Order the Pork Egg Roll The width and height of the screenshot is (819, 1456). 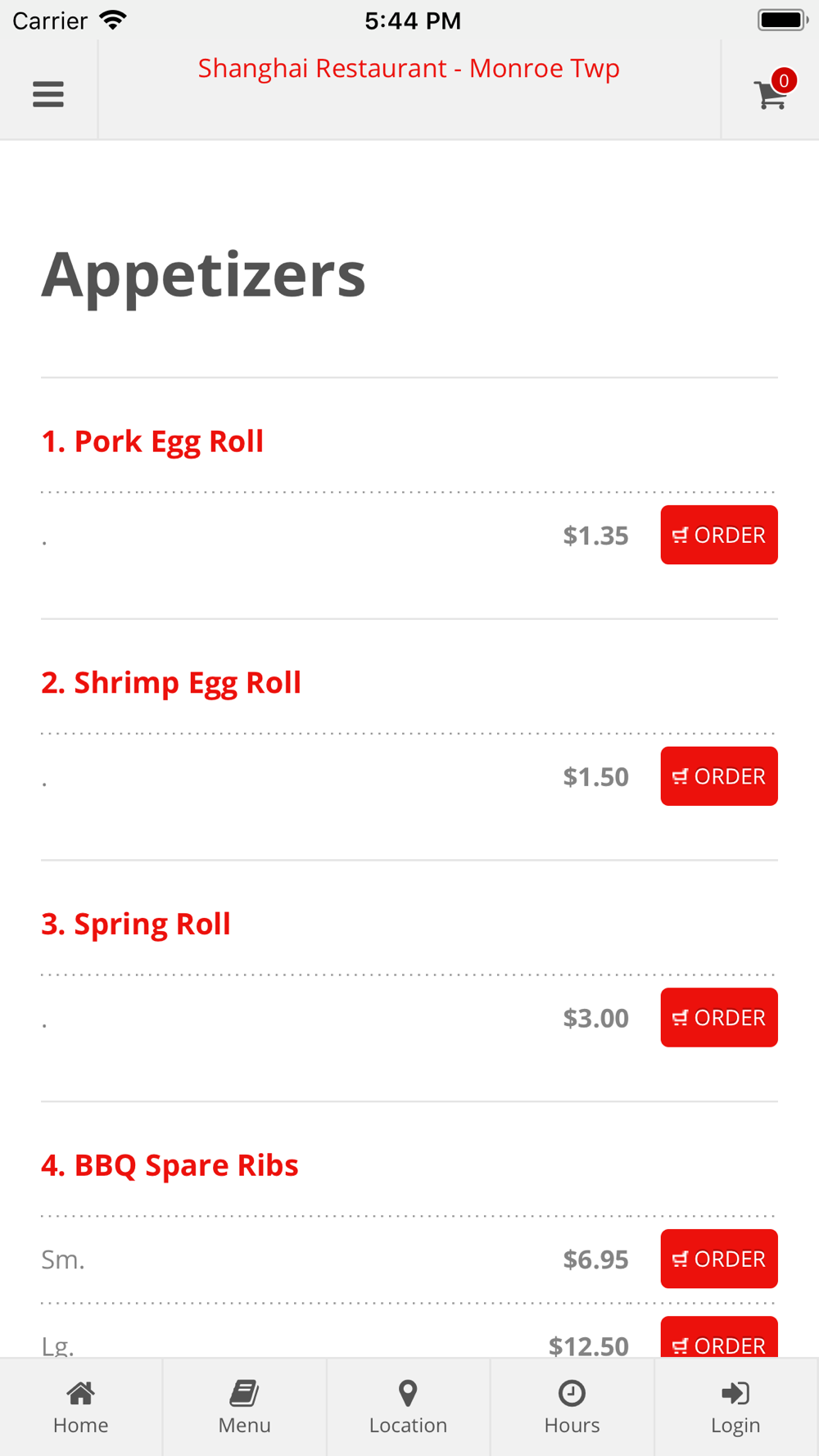point(718,535)
